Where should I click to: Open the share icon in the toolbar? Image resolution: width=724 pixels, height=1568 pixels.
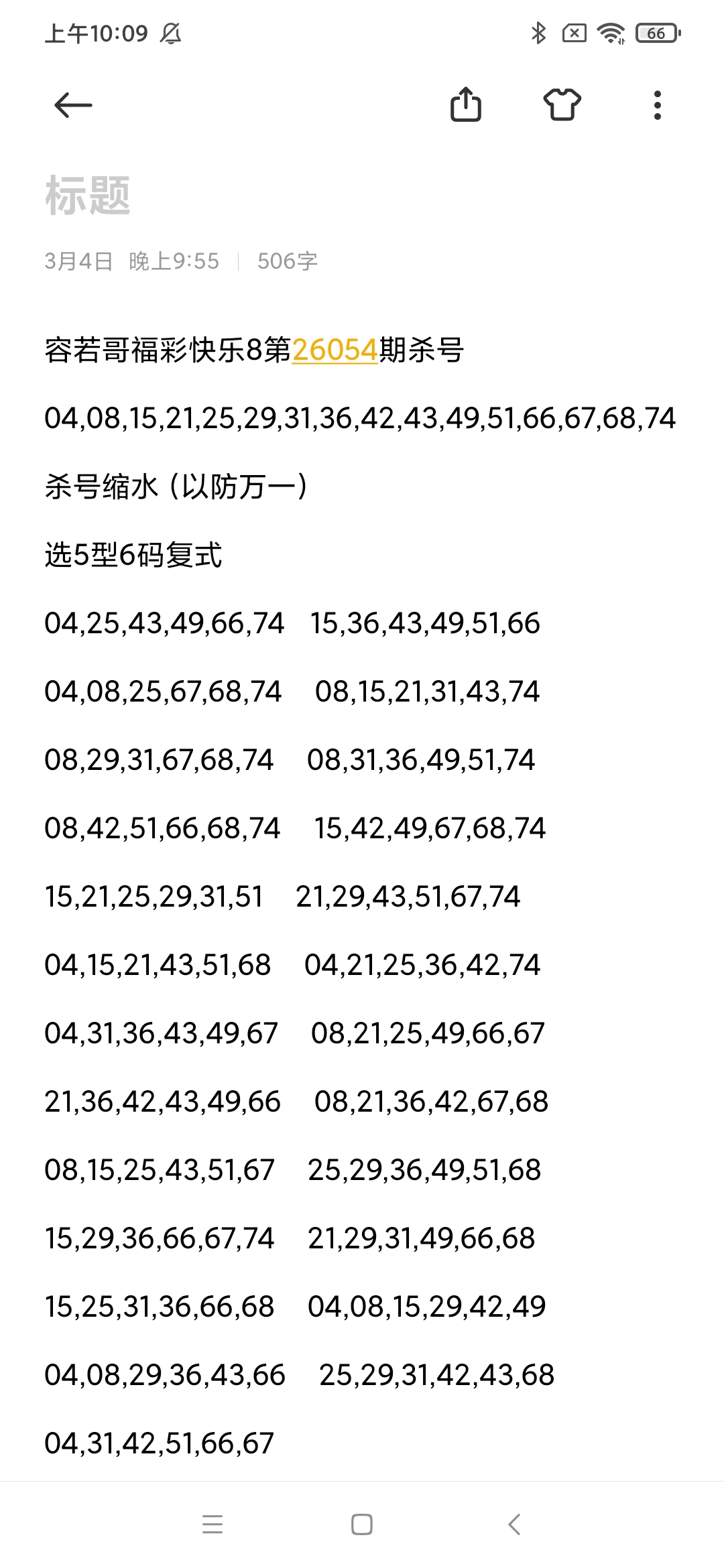(467, 105)
